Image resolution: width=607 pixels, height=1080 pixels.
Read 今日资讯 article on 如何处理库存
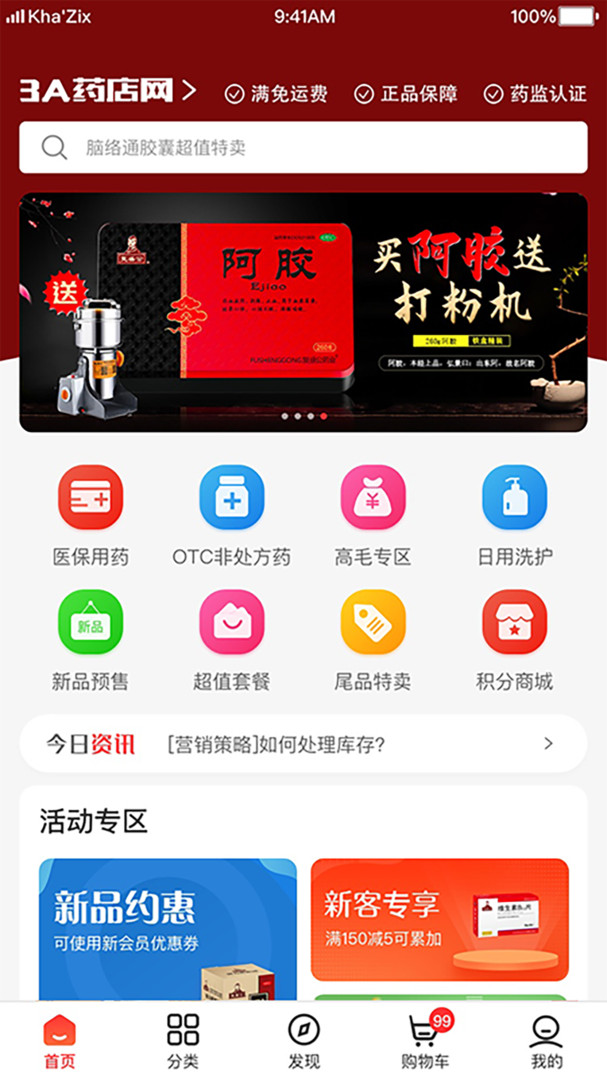(x=303, y=744)
